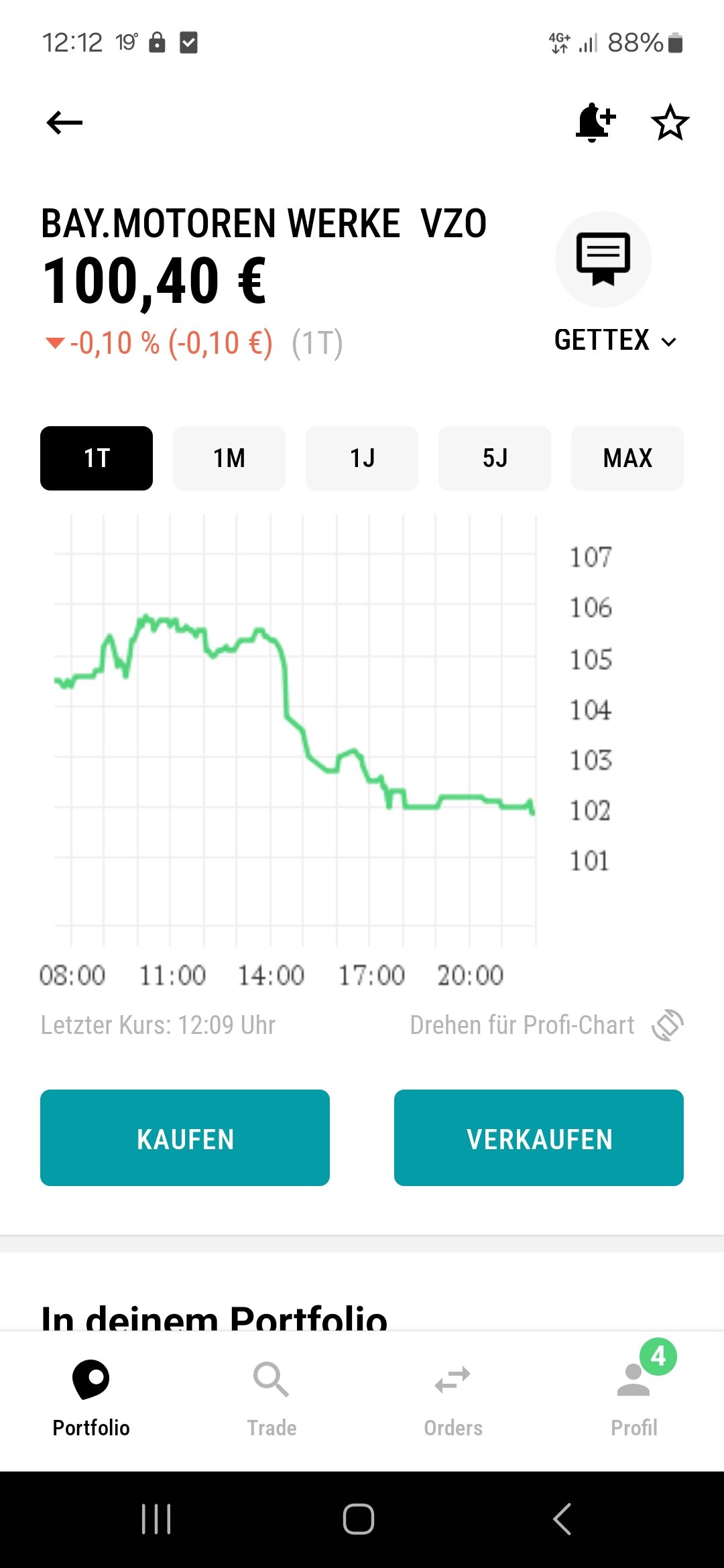724x1568 pixels.
Task: Open the news message icon
Action: (x=603, y=259)
